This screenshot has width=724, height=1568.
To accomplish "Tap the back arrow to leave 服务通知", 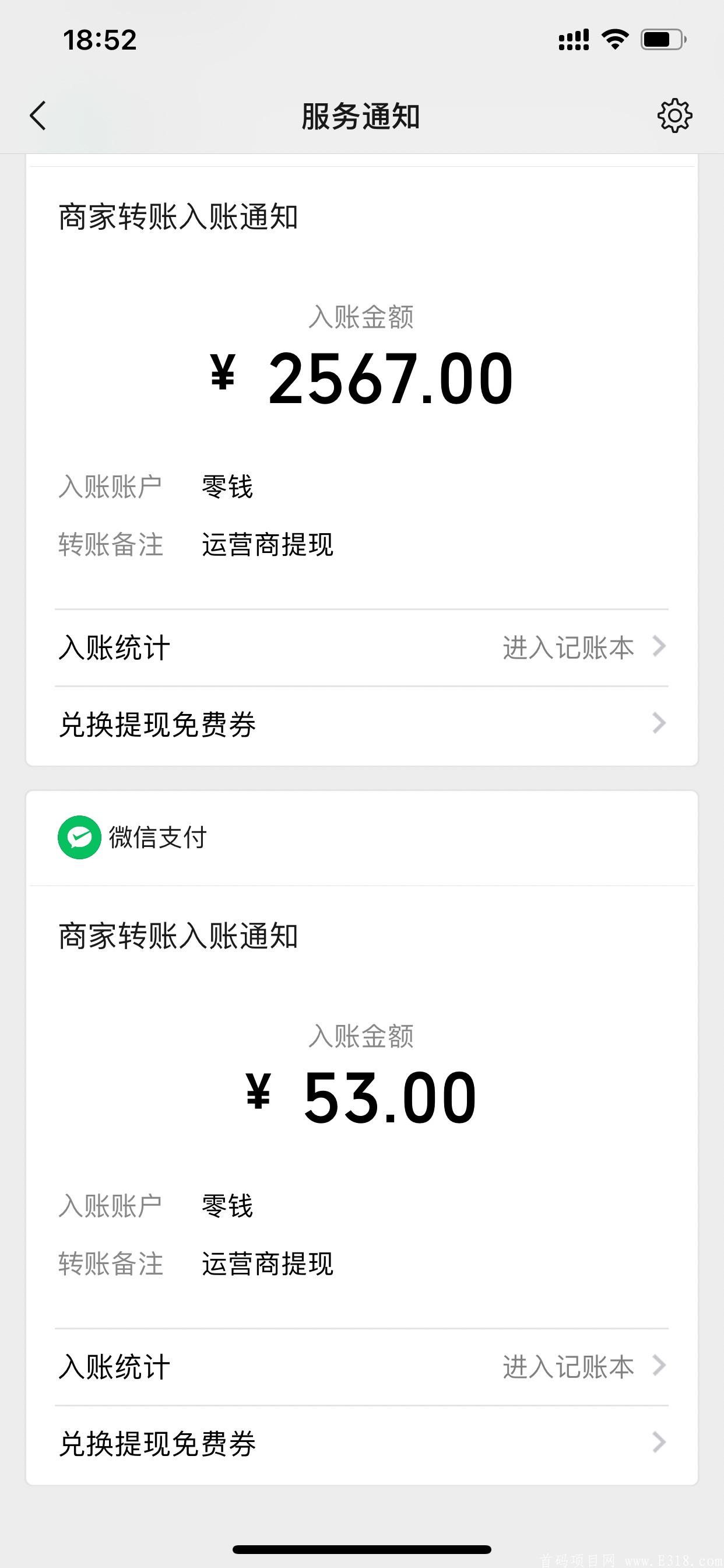I will (x=38, y=114).
